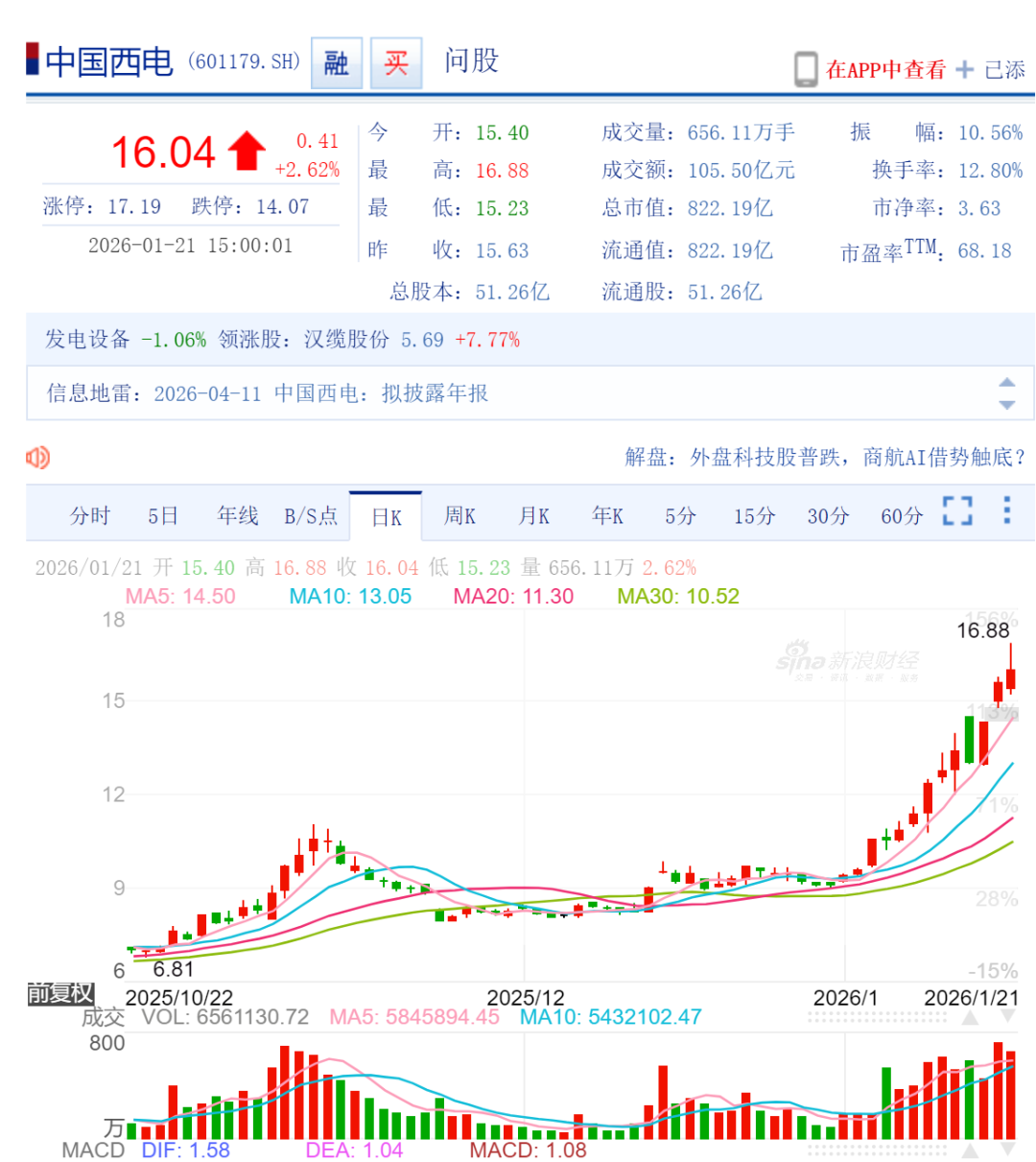Tap the 已添 watchlist button

point(993,70)
